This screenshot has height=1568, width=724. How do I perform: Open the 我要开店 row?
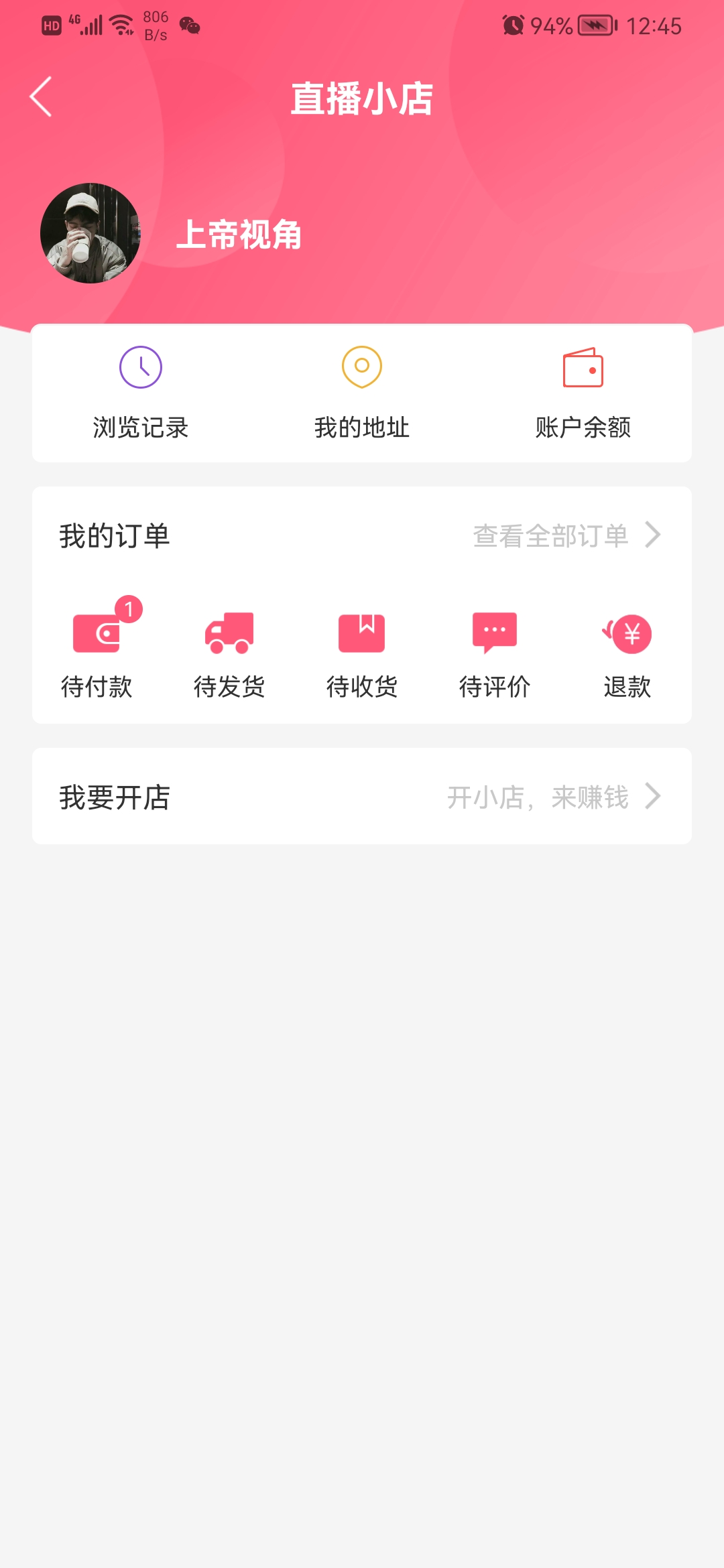pyautogui.click(x=362, y=797)
